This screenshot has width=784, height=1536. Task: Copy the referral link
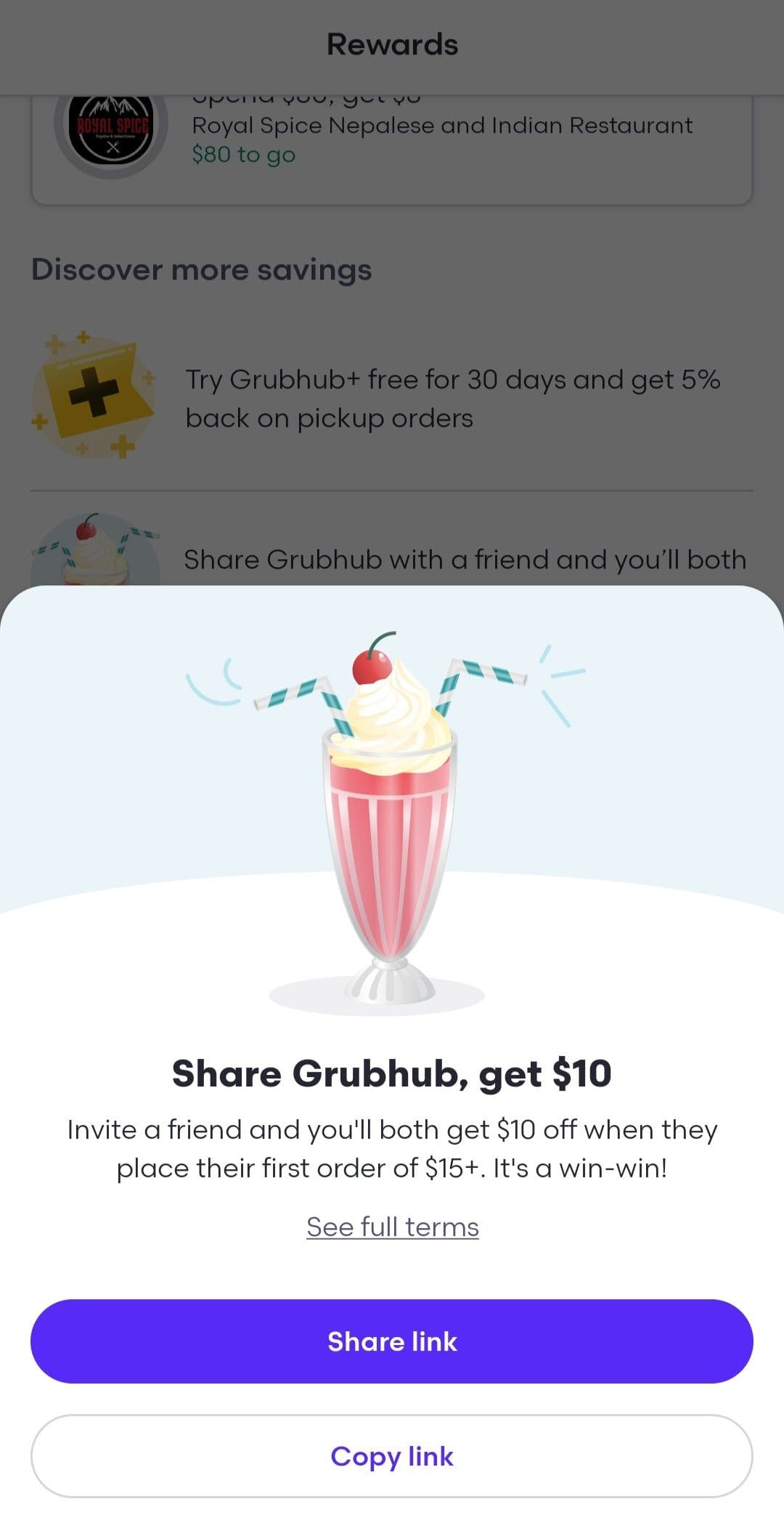click(x=392, y=1456)
